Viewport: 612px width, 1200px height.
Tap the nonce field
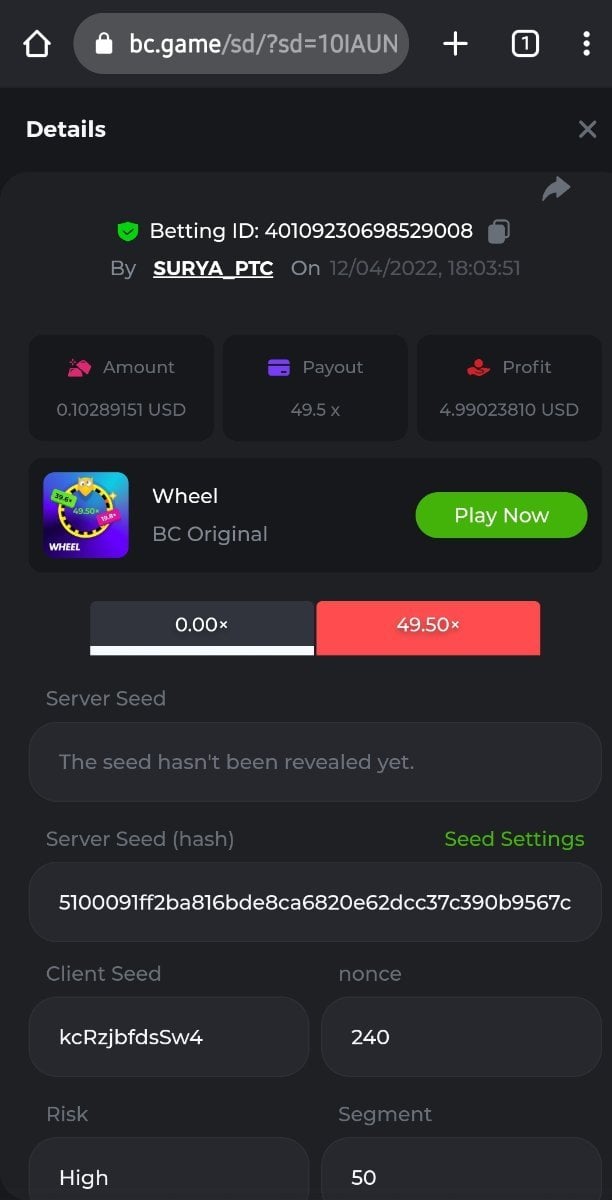pos(461,1037)
